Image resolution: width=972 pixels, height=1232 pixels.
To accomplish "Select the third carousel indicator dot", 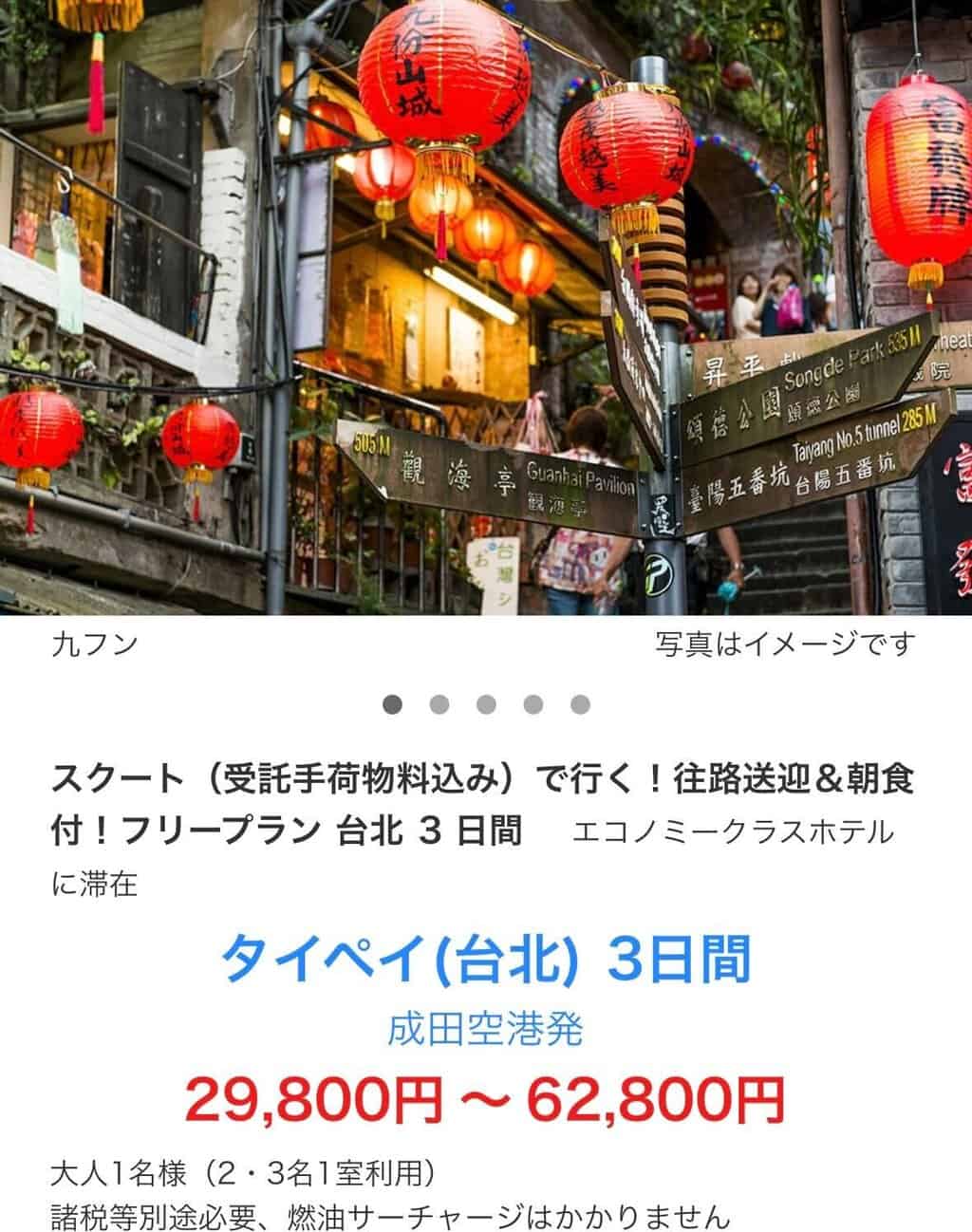I will 486,704.
